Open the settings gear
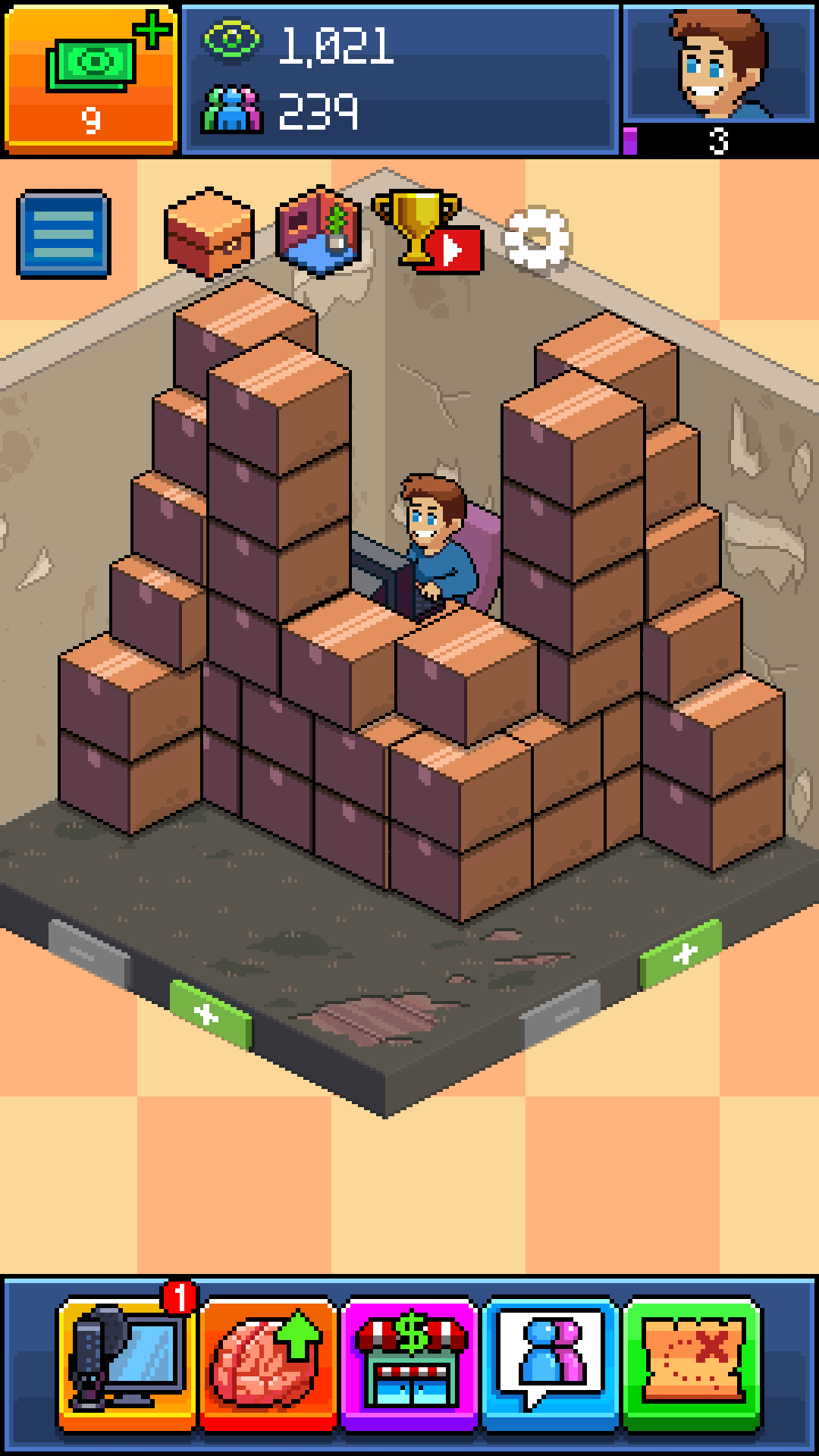The image size is (819, 1456). (537, 238)
